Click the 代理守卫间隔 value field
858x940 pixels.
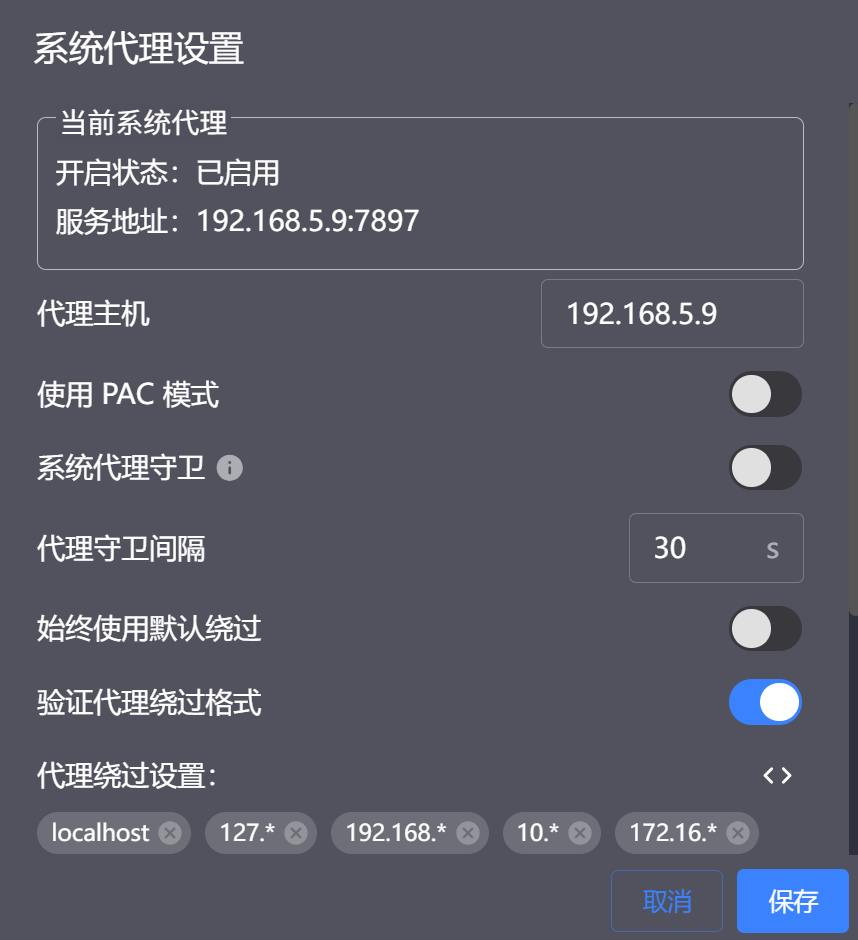pos(700,548)
